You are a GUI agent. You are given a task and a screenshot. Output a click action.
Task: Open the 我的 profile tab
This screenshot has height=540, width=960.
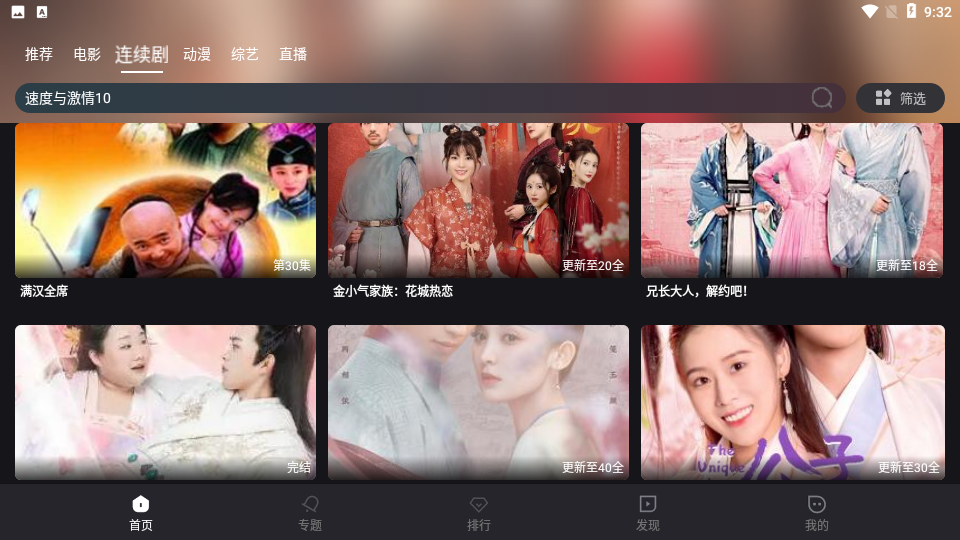817,513
